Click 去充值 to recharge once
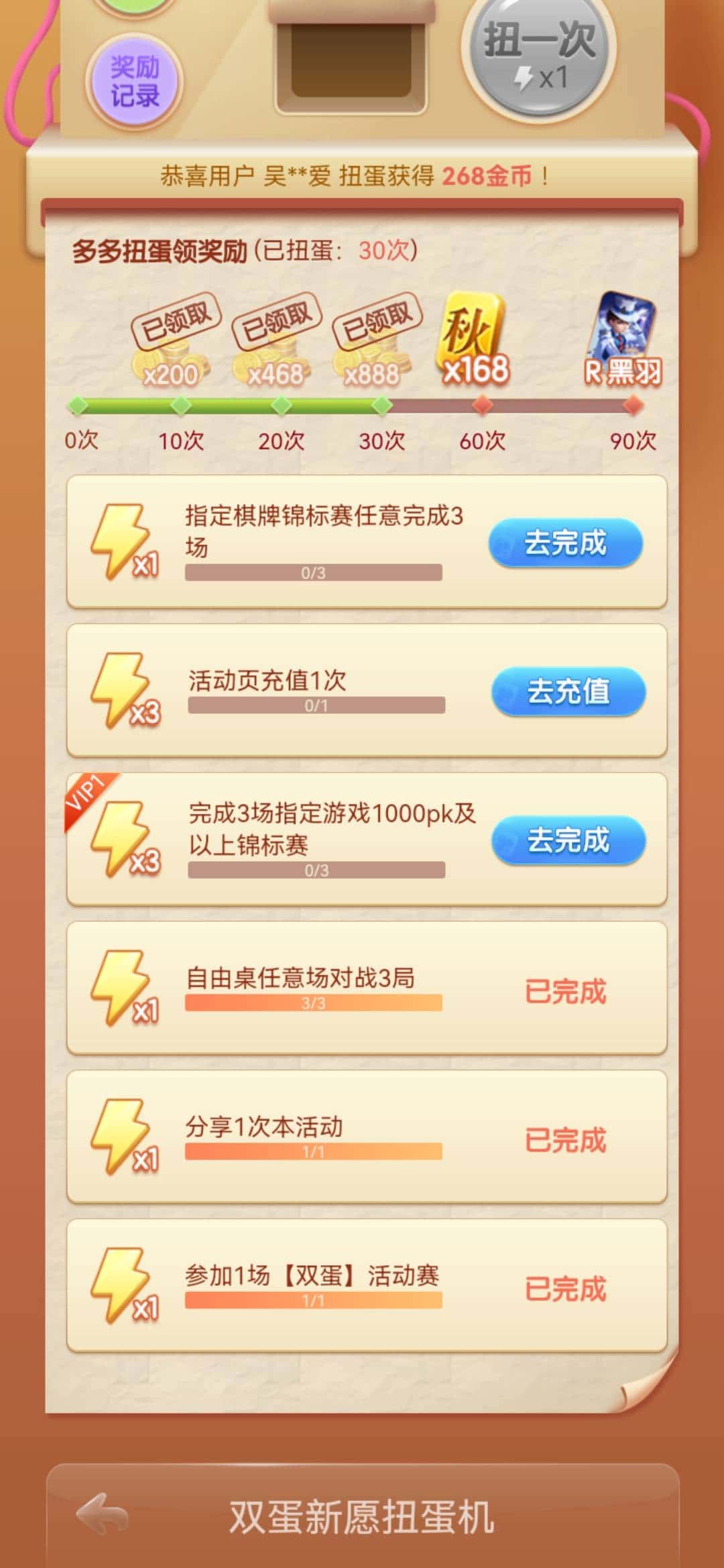Viewport: 724px width, 1568px height. pyautogui.click(x=565, y=695)
